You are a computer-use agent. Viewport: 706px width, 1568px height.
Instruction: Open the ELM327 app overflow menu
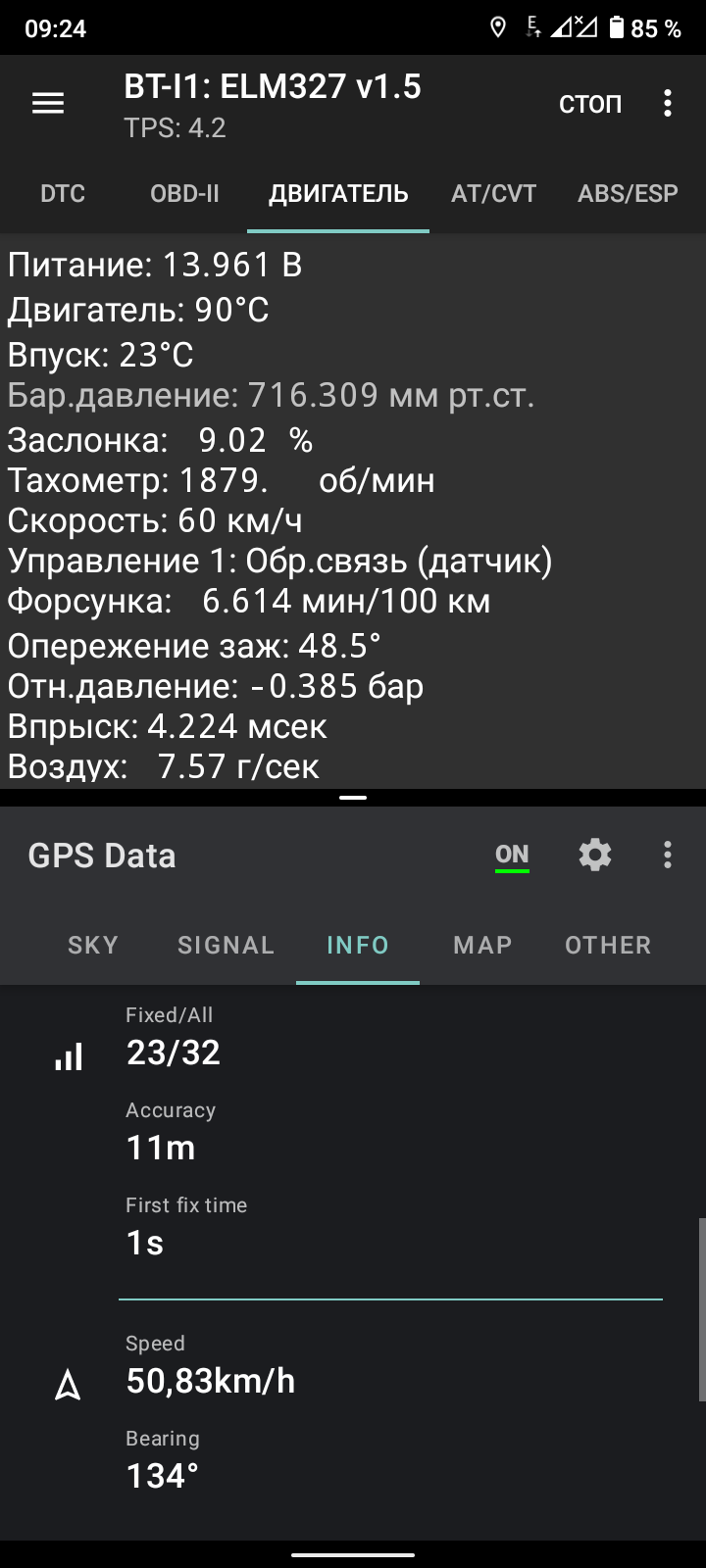point(668,104)
